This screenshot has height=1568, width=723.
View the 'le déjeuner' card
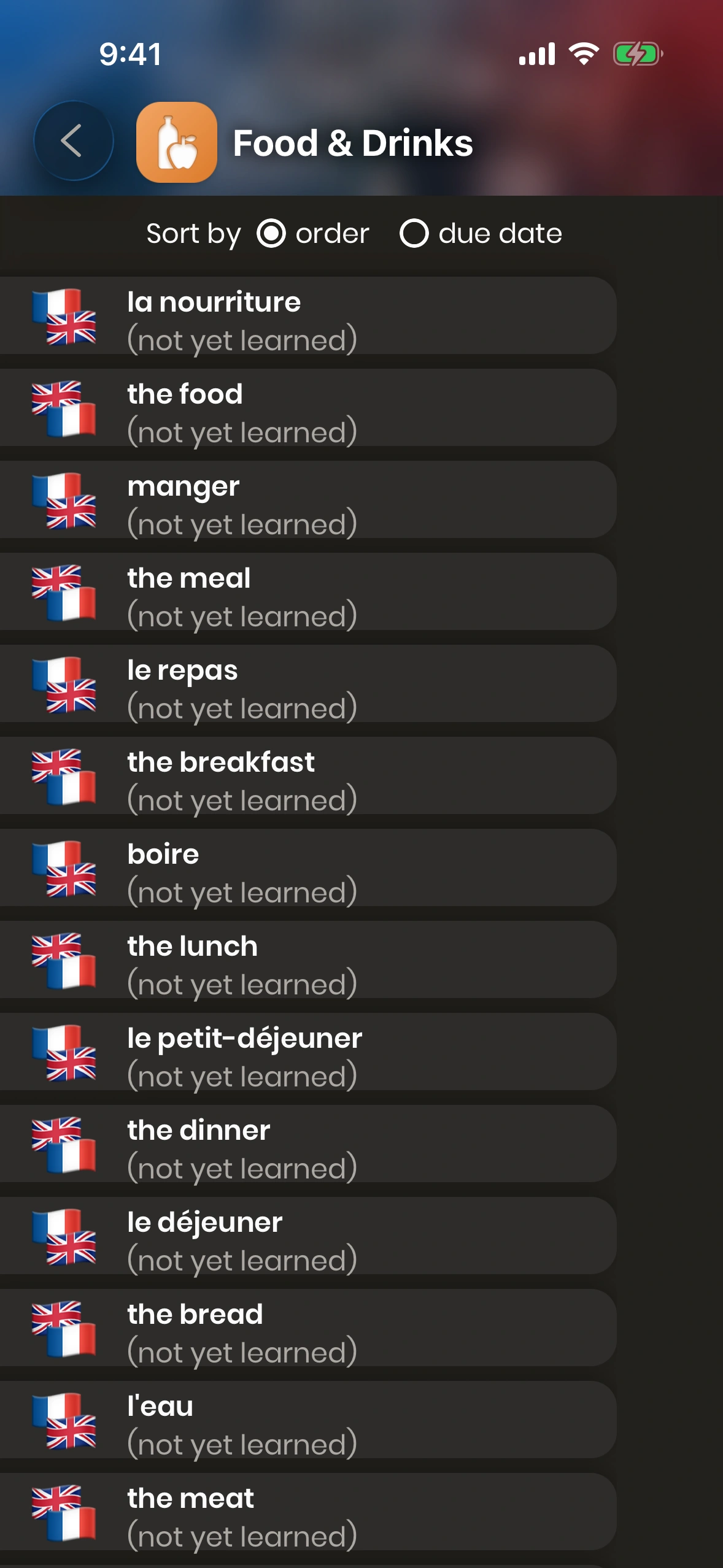[307, 1237]
